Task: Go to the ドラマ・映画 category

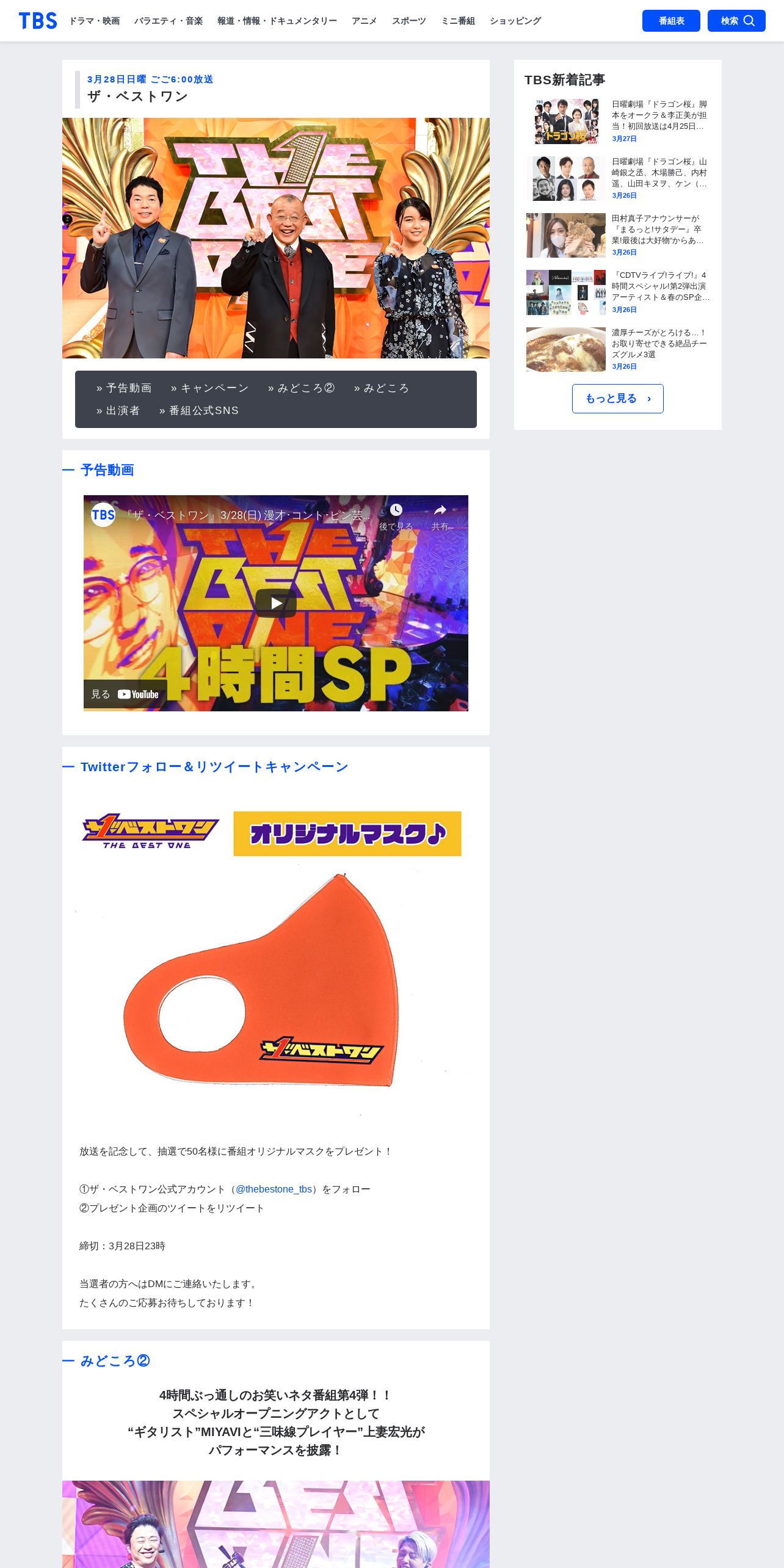Action: [94, 21]
